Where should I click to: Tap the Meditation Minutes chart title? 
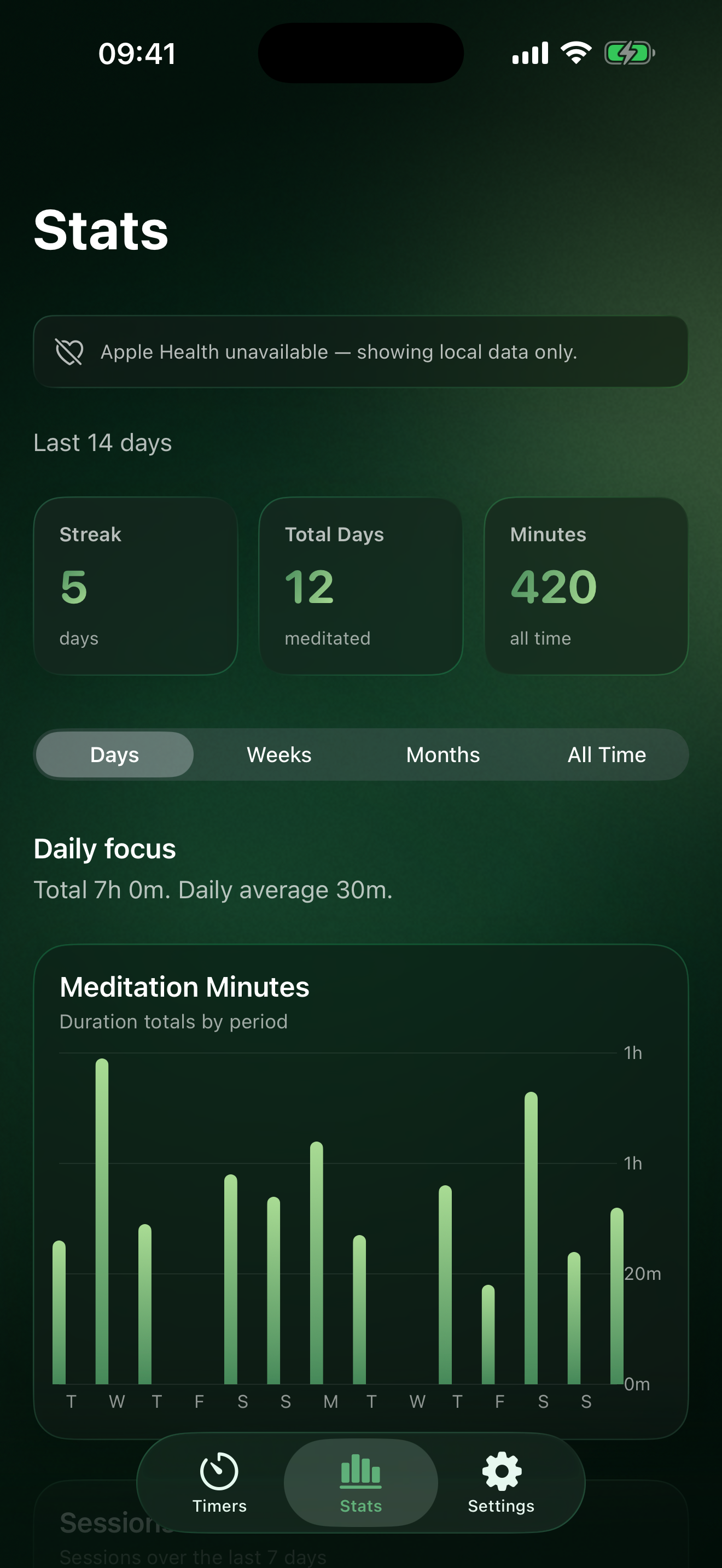click(184, 987)
